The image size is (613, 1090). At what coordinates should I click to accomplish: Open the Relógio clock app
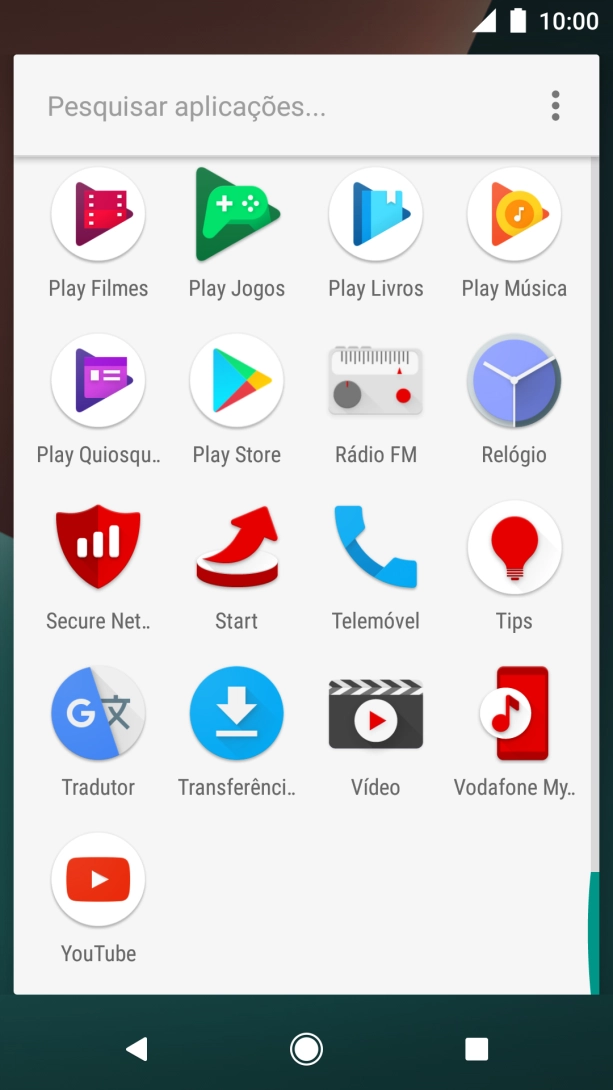(x=514, y=381)
